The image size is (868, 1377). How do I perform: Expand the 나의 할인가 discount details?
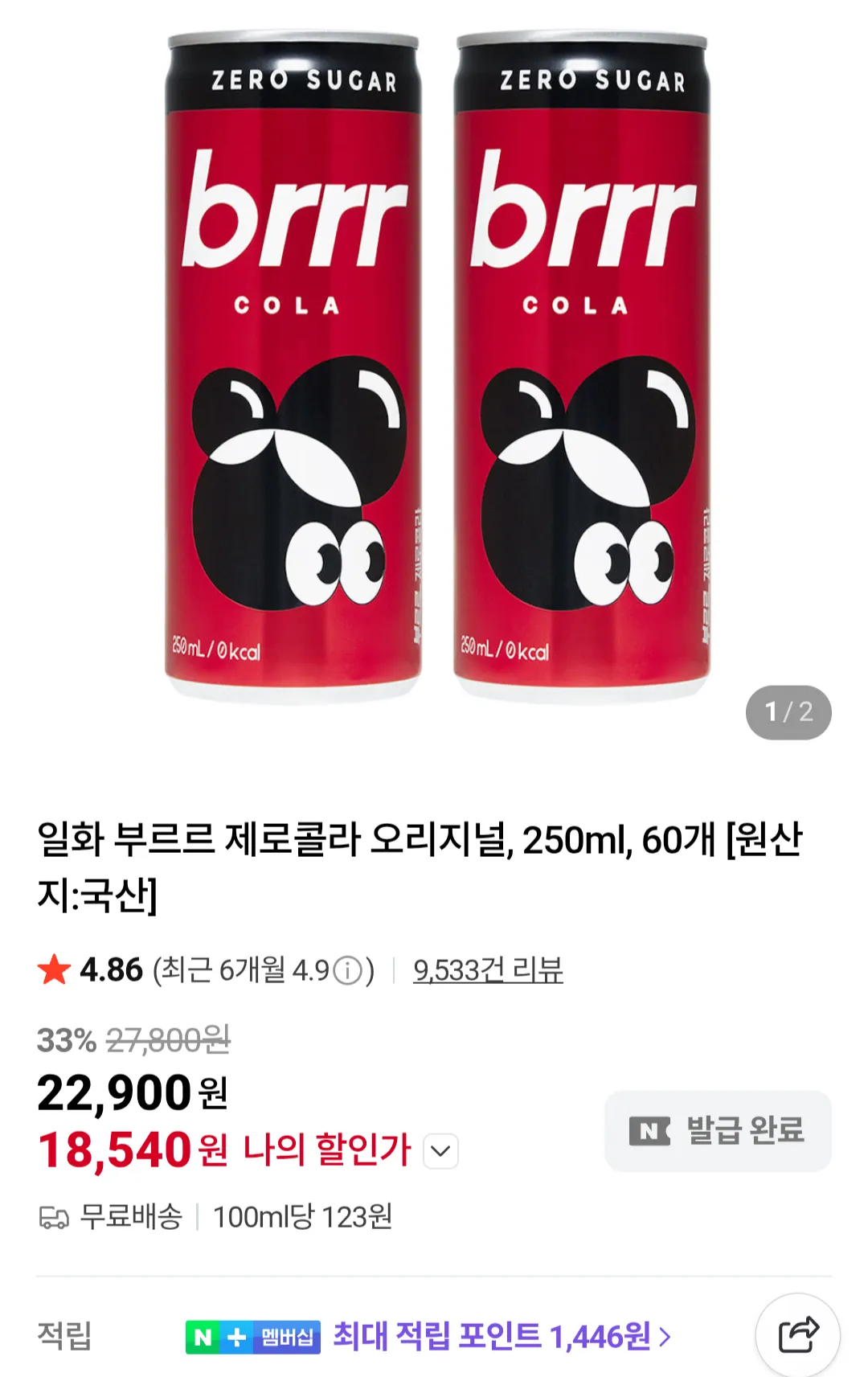[x=440, y=1151]
